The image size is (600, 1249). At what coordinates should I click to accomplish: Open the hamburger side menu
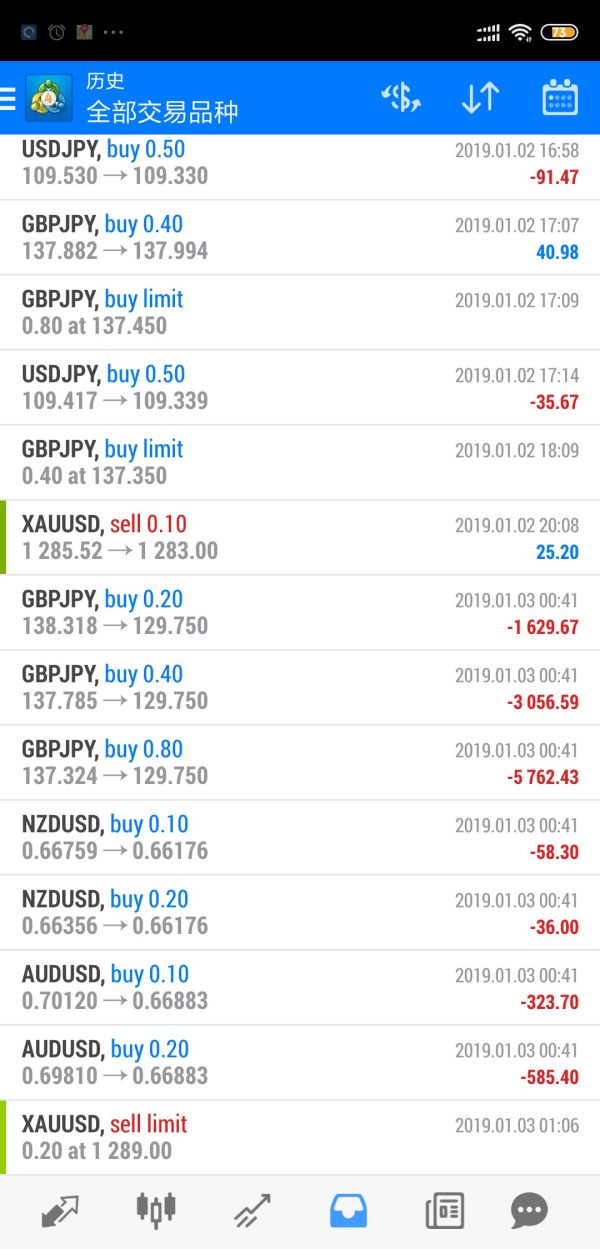click(8, 98)
